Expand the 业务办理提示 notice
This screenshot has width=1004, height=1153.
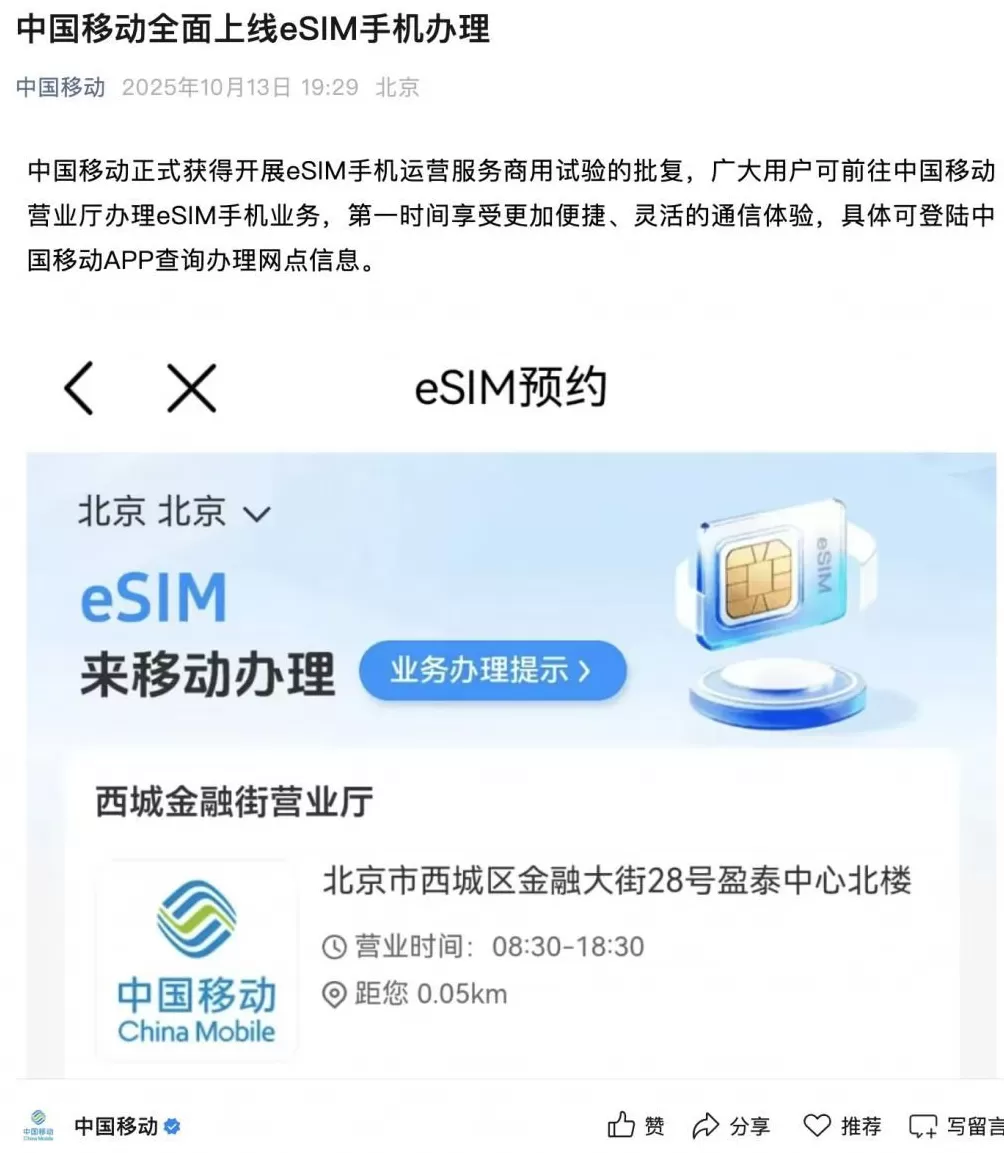(x=492, y=671)
